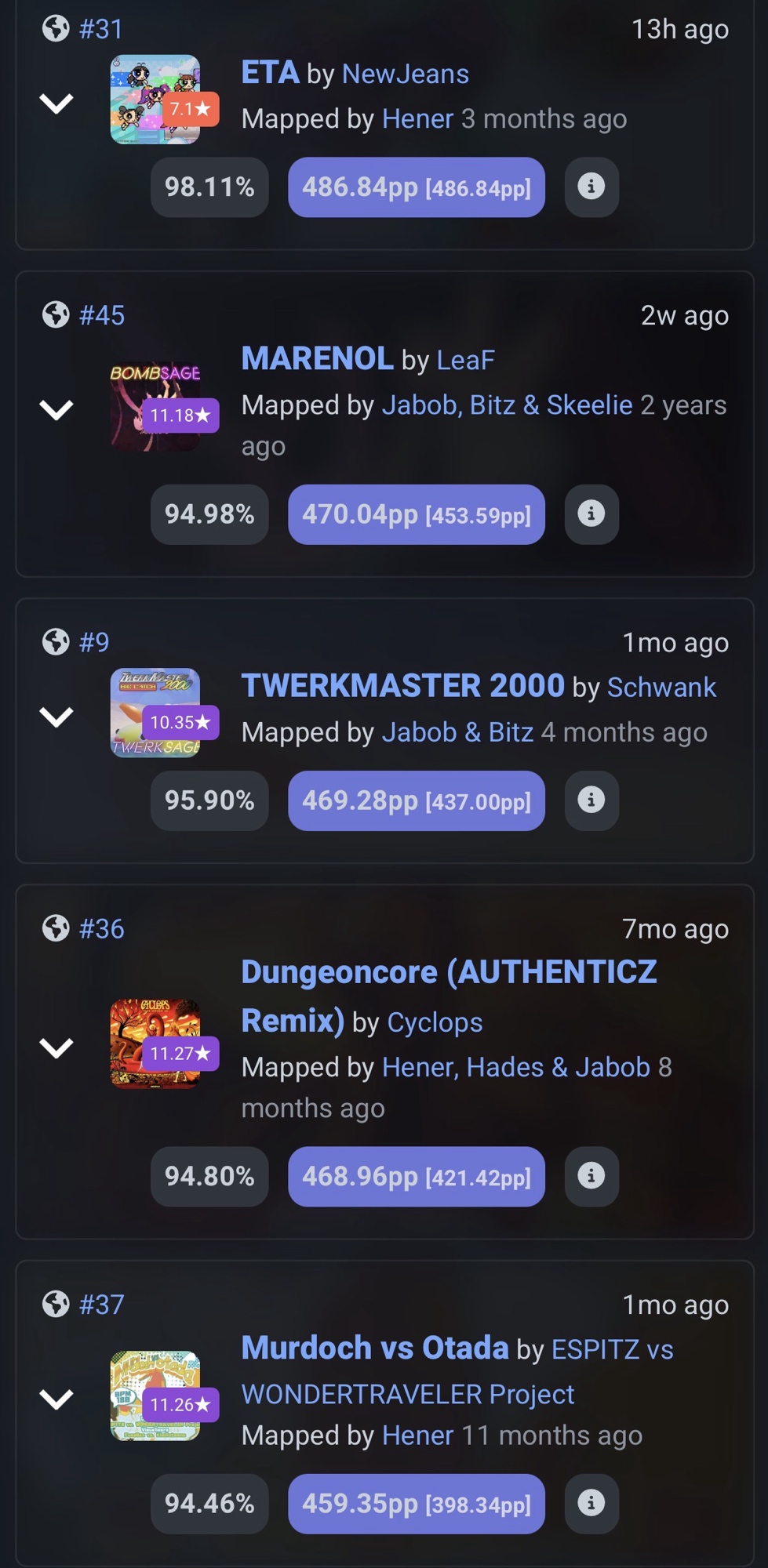Viewport: 768px width, 1568px height.
Task: Open the Schwank artist link
Action: click(x=661, y=687)
